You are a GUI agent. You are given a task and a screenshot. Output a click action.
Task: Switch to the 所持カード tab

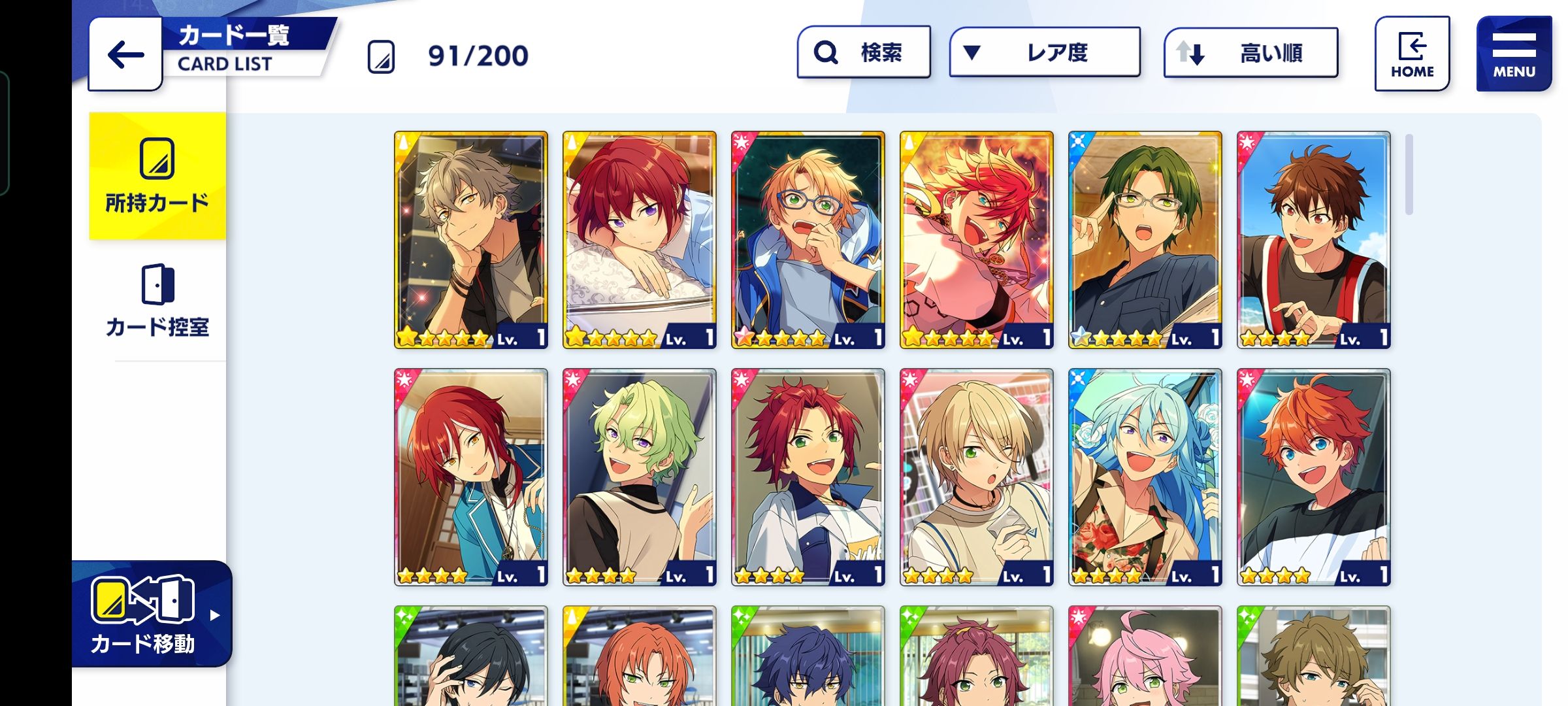(x=157, y=176)
